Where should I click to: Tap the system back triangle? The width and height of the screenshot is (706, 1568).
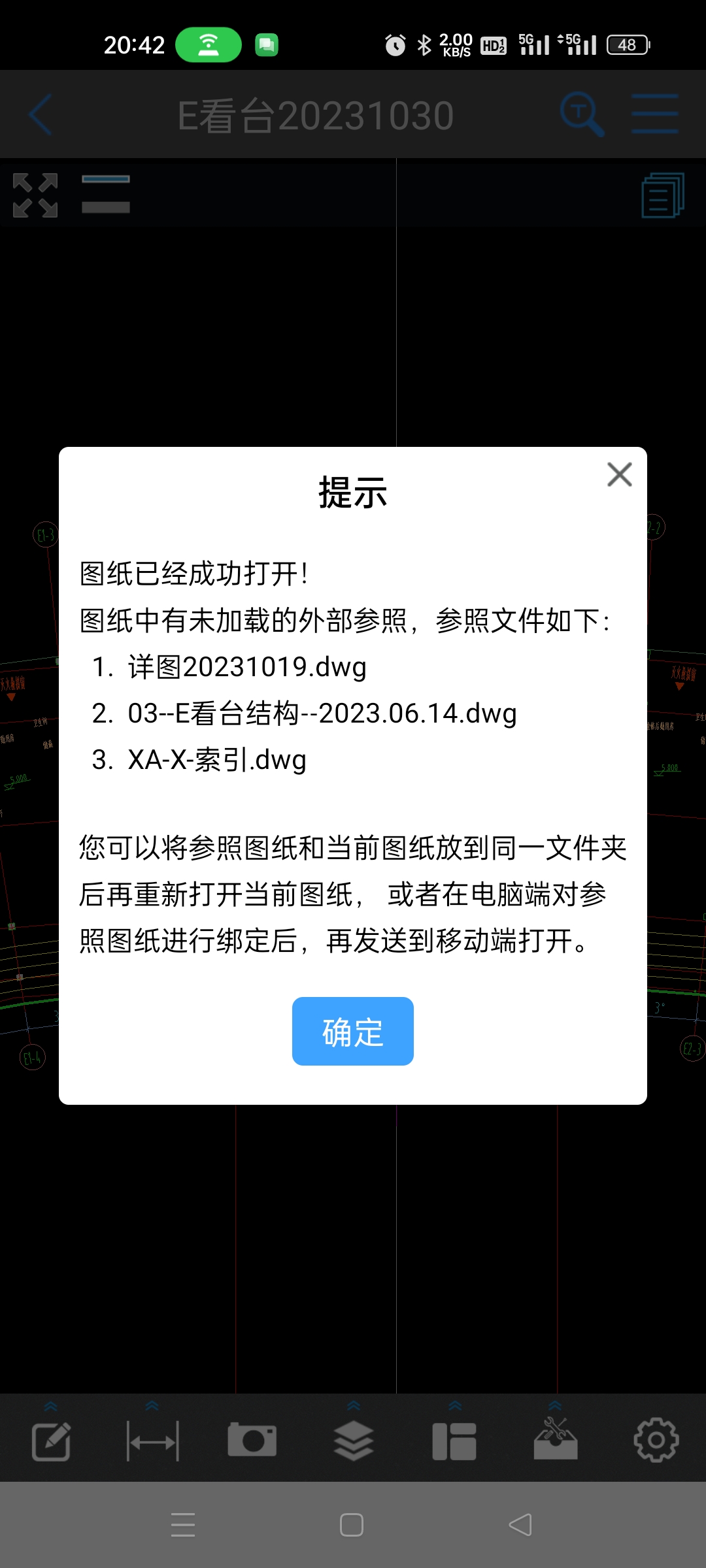pyautogui.click(x=520, y=1526)
